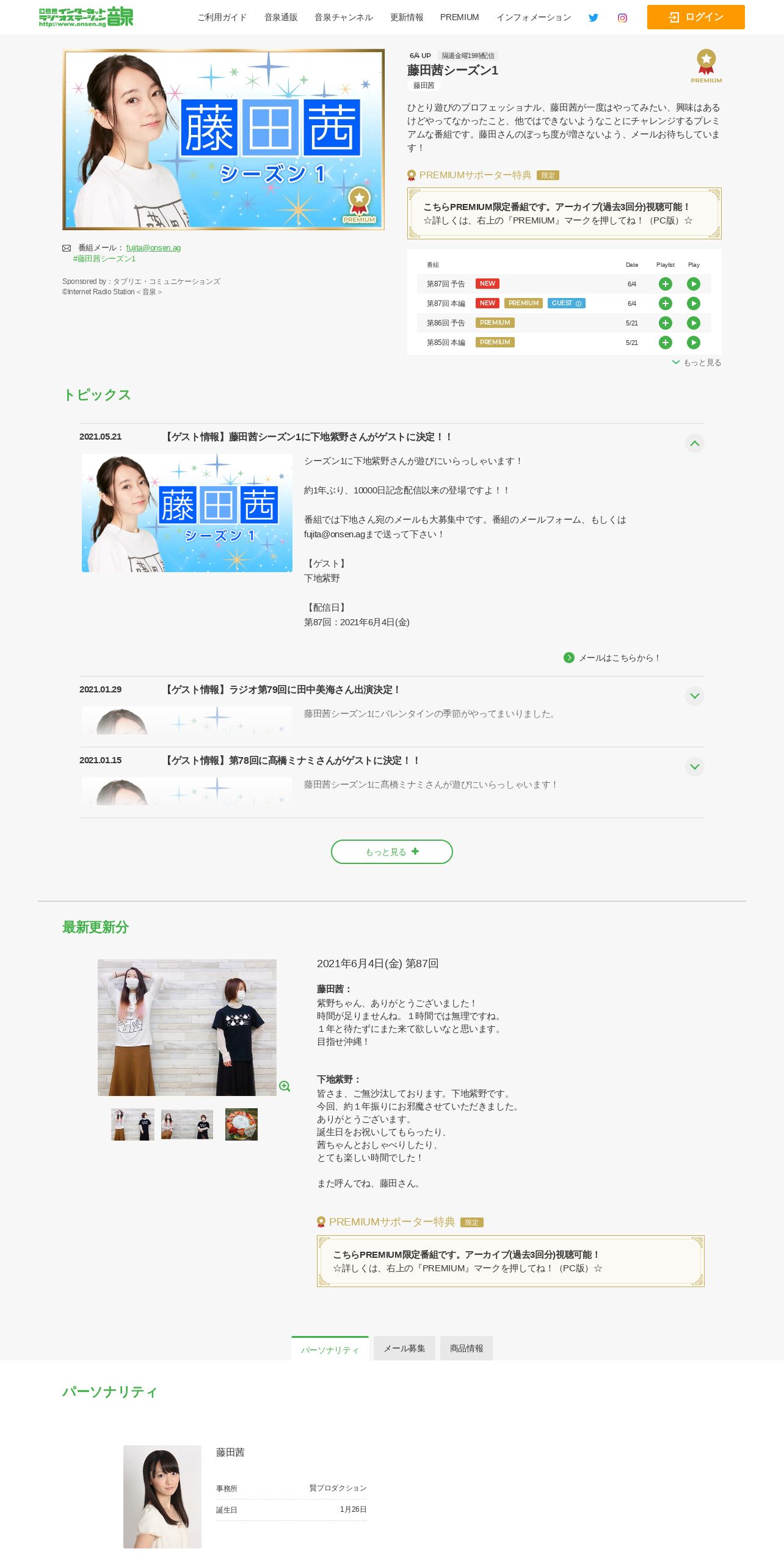Add 第87回 本編 to playlist
784x1568 pixels.
point(666,303)
